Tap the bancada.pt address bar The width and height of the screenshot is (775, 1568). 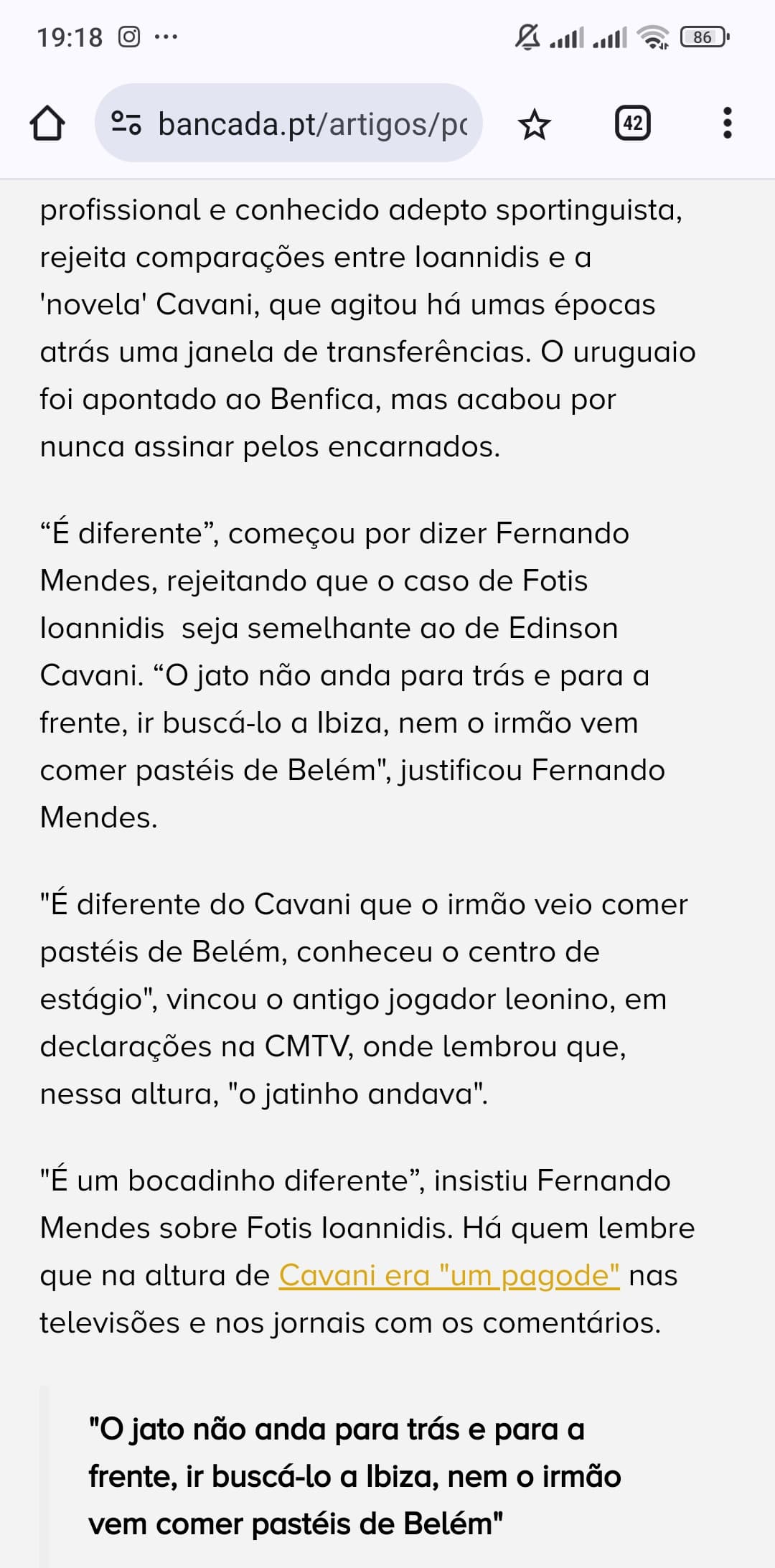click(288, 123)
